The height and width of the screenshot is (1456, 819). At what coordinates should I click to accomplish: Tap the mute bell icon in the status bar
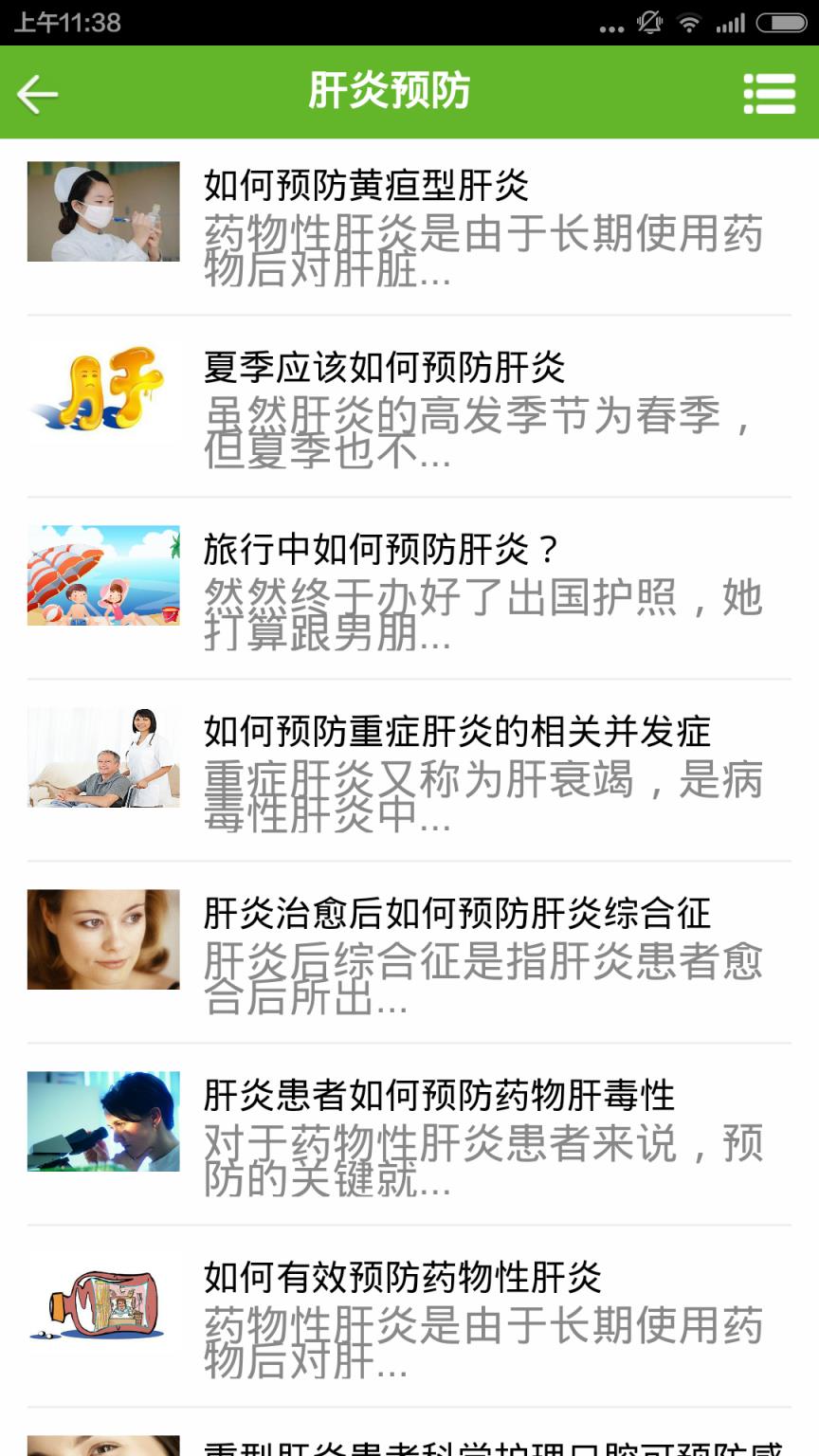pos(648,23)
